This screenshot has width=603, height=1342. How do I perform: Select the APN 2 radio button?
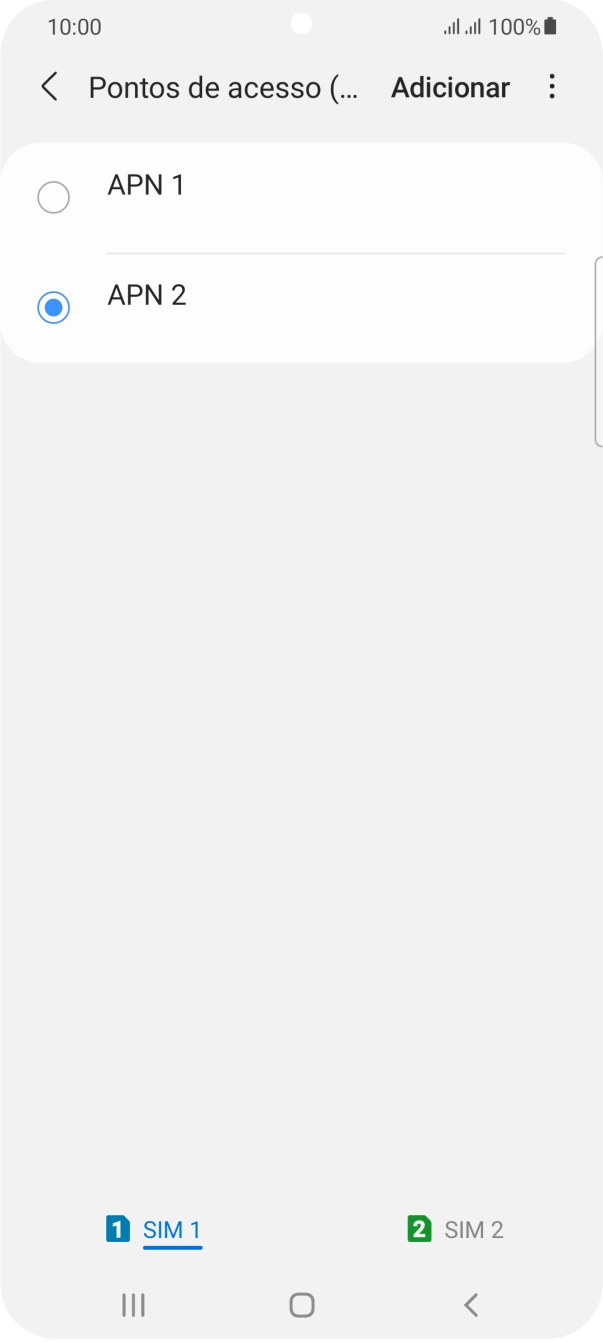tap(53, 307)
